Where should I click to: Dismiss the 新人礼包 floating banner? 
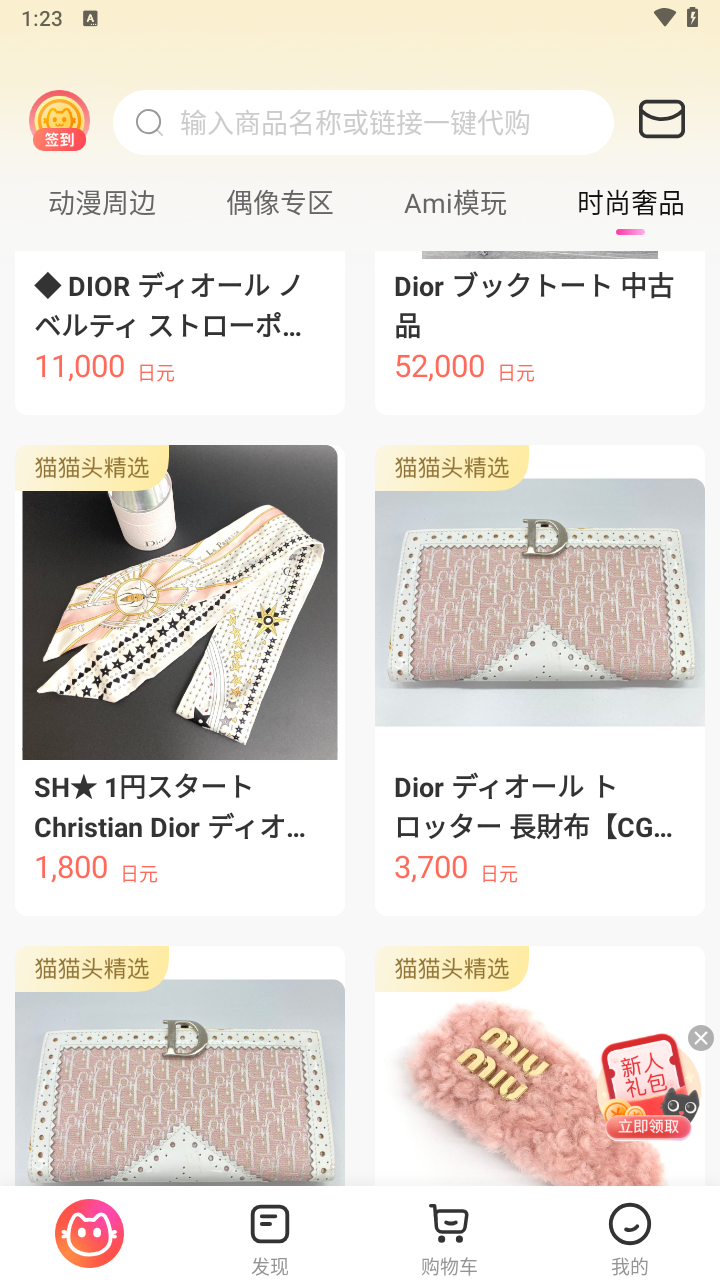coord(701,1038)
